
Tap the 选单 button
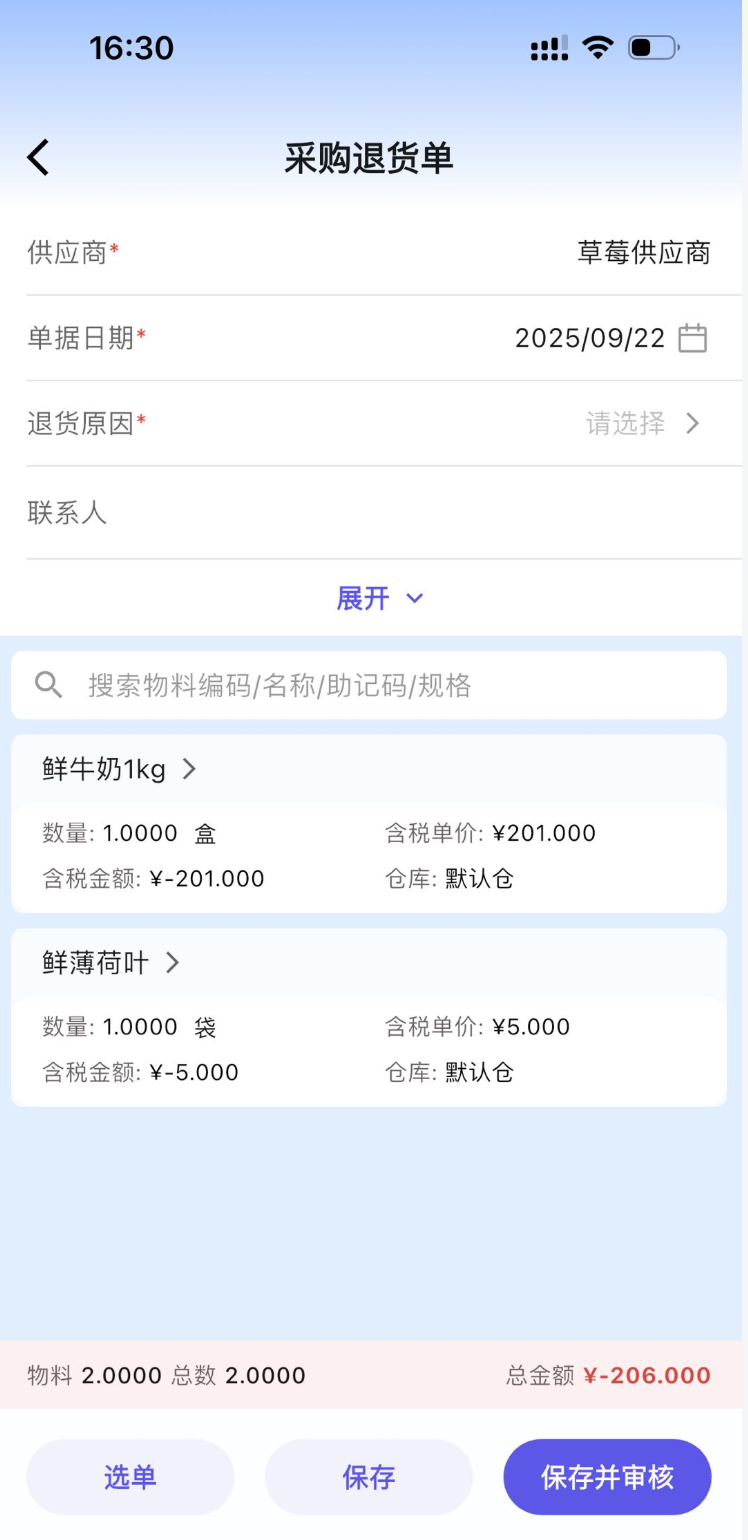coord(130,1477)
